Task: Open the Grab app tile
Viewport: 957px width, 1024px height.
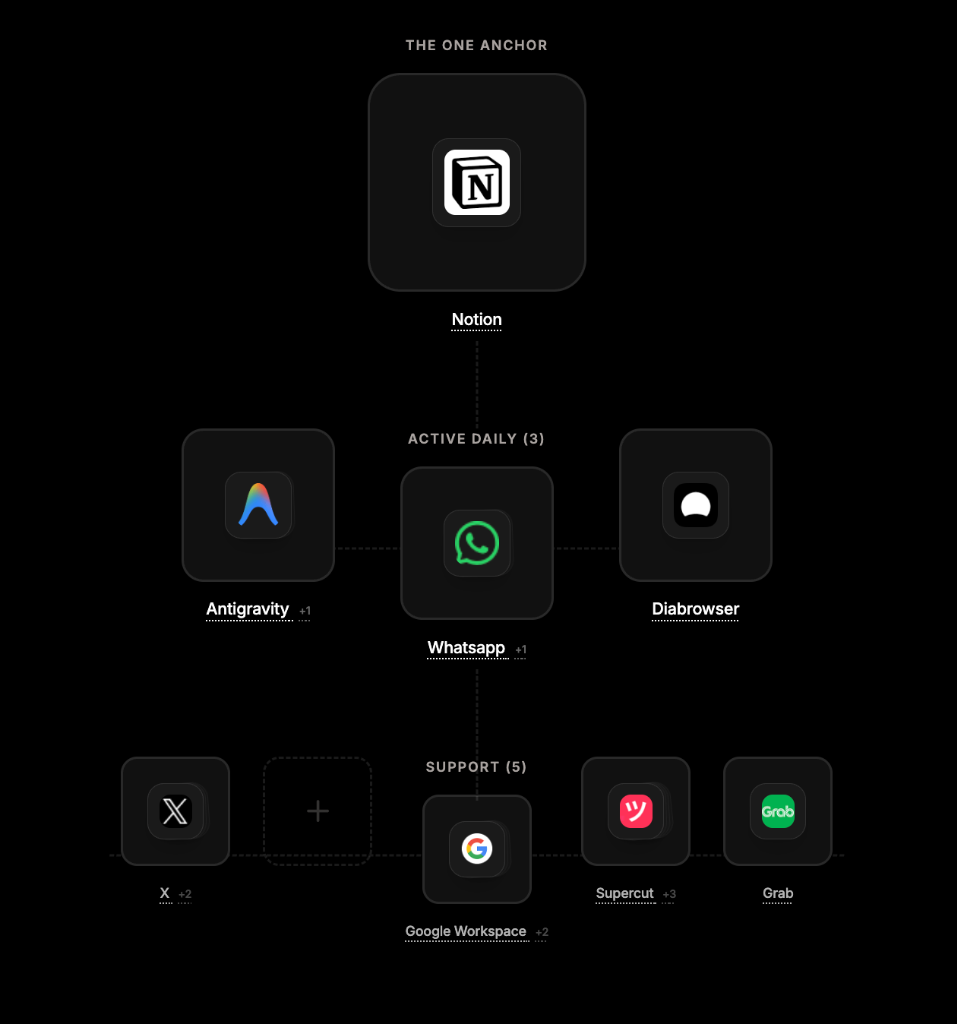Action: pos(777,811)
